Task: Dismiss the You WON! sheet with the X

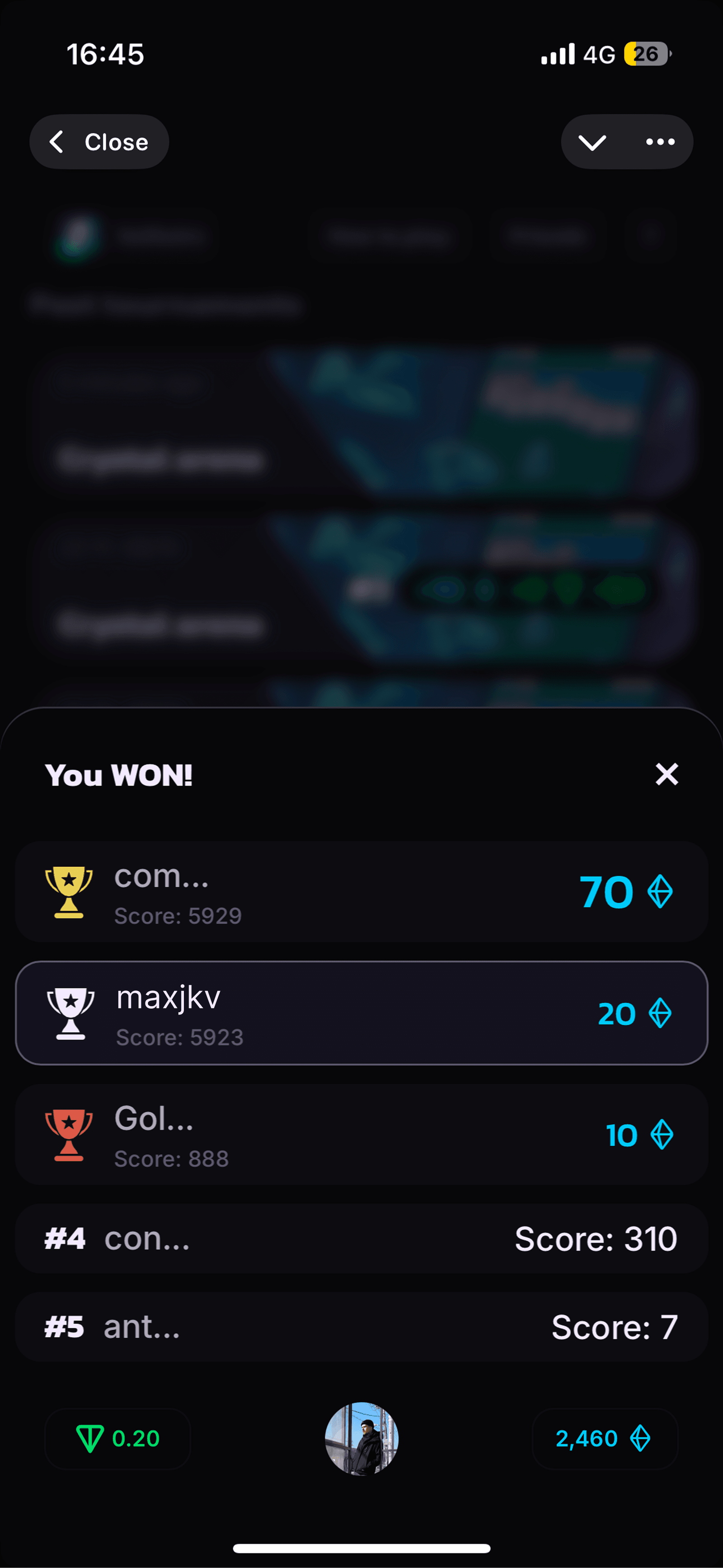Action: 667,775
